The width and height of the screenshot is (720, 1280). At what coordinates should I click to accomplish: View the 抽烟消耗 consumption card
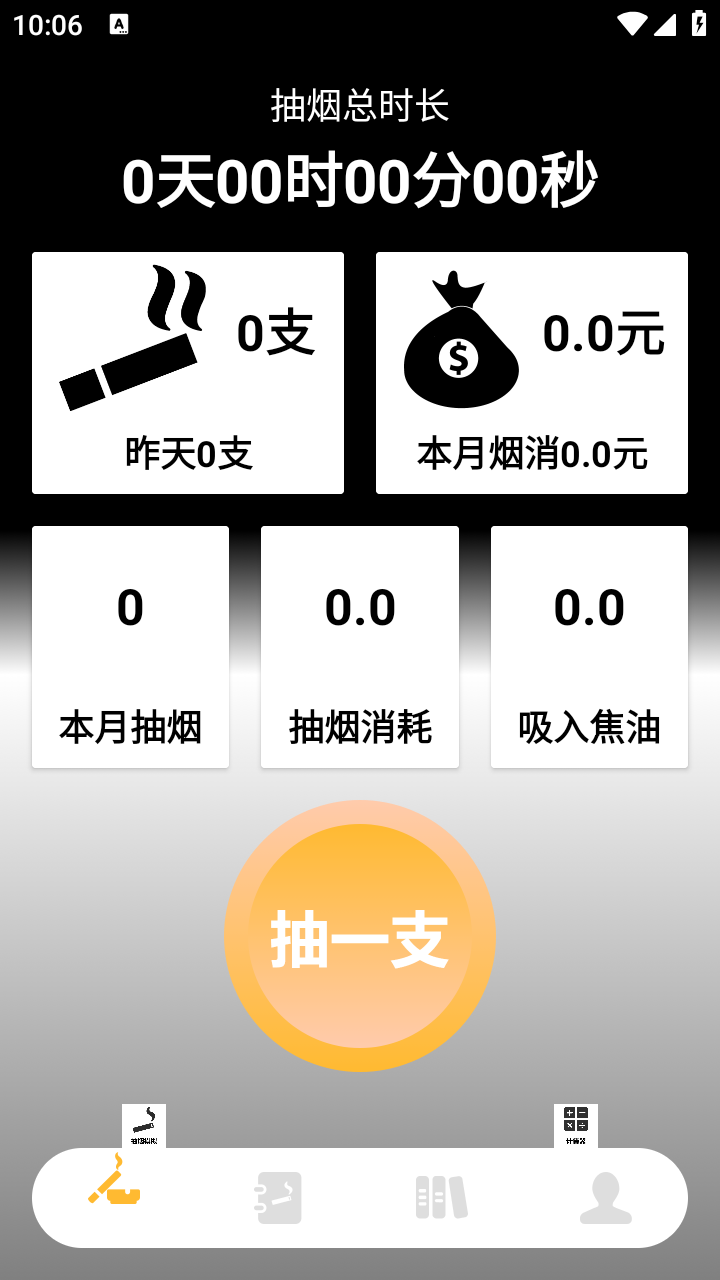(x=359, y=646)
